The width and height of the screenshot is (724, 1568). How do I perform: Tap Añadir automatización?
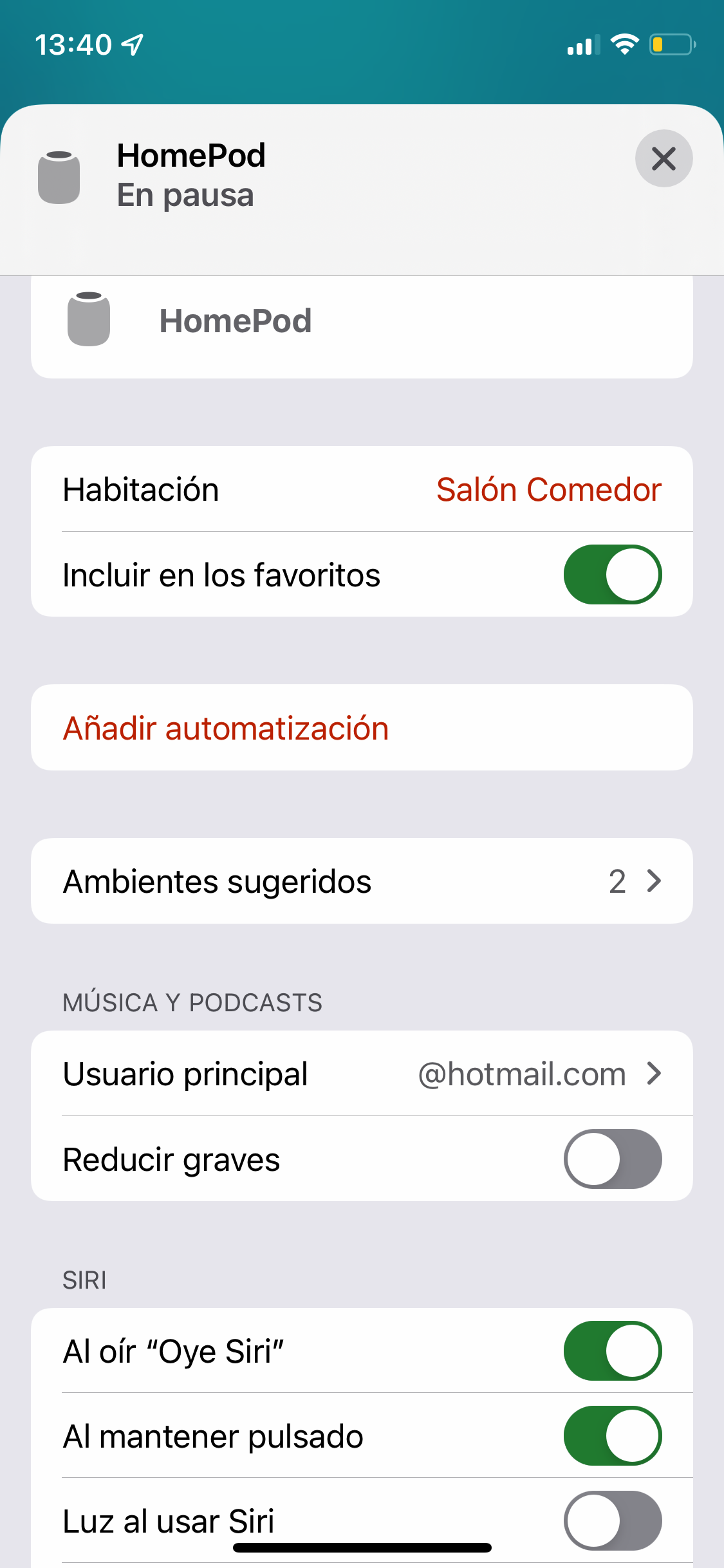(x=226, y=728)
